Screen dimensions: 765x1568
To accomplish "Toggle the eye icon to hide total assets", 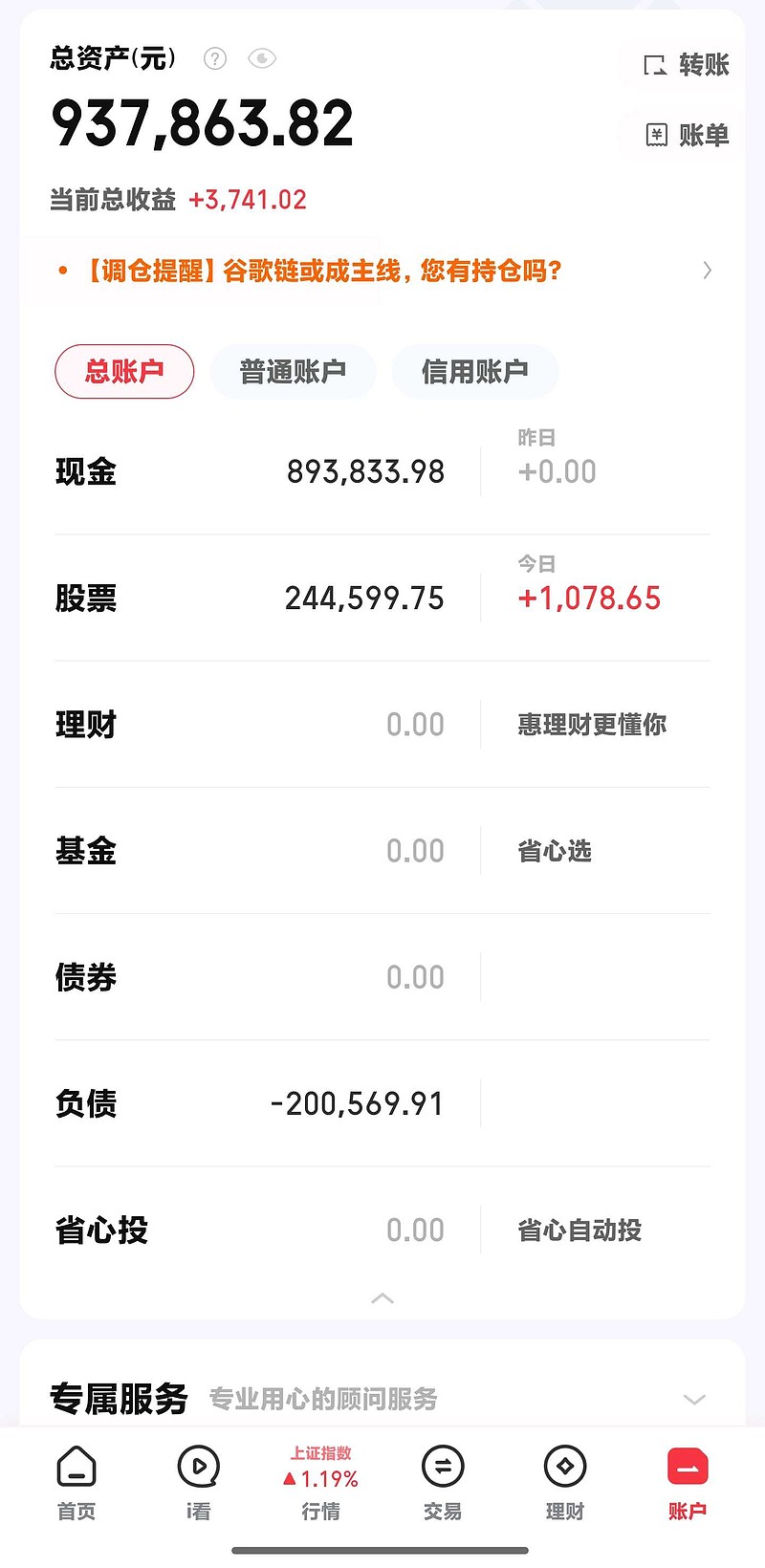I will click(261, 58).
